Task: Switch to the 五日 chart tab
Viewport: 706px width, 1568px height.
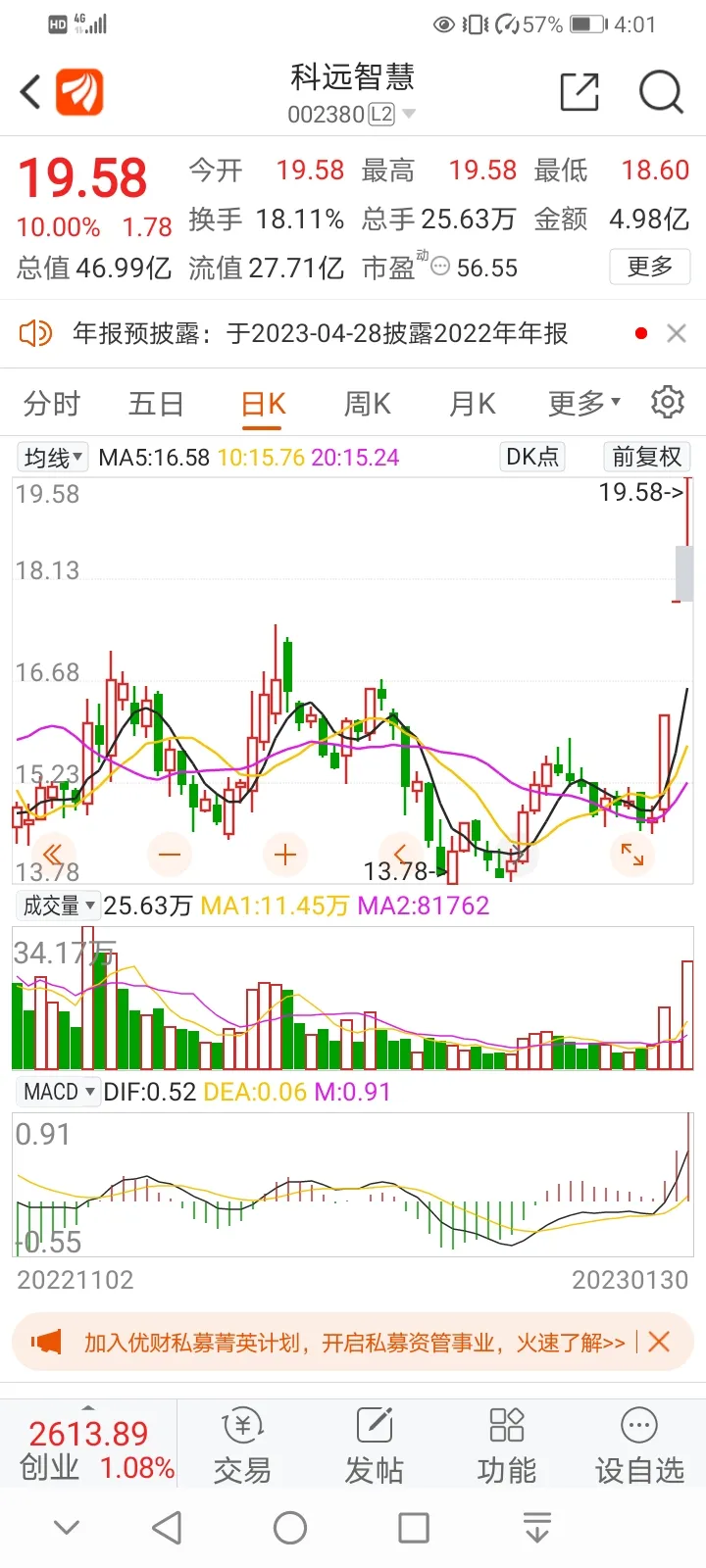Action: pos(156,404)
